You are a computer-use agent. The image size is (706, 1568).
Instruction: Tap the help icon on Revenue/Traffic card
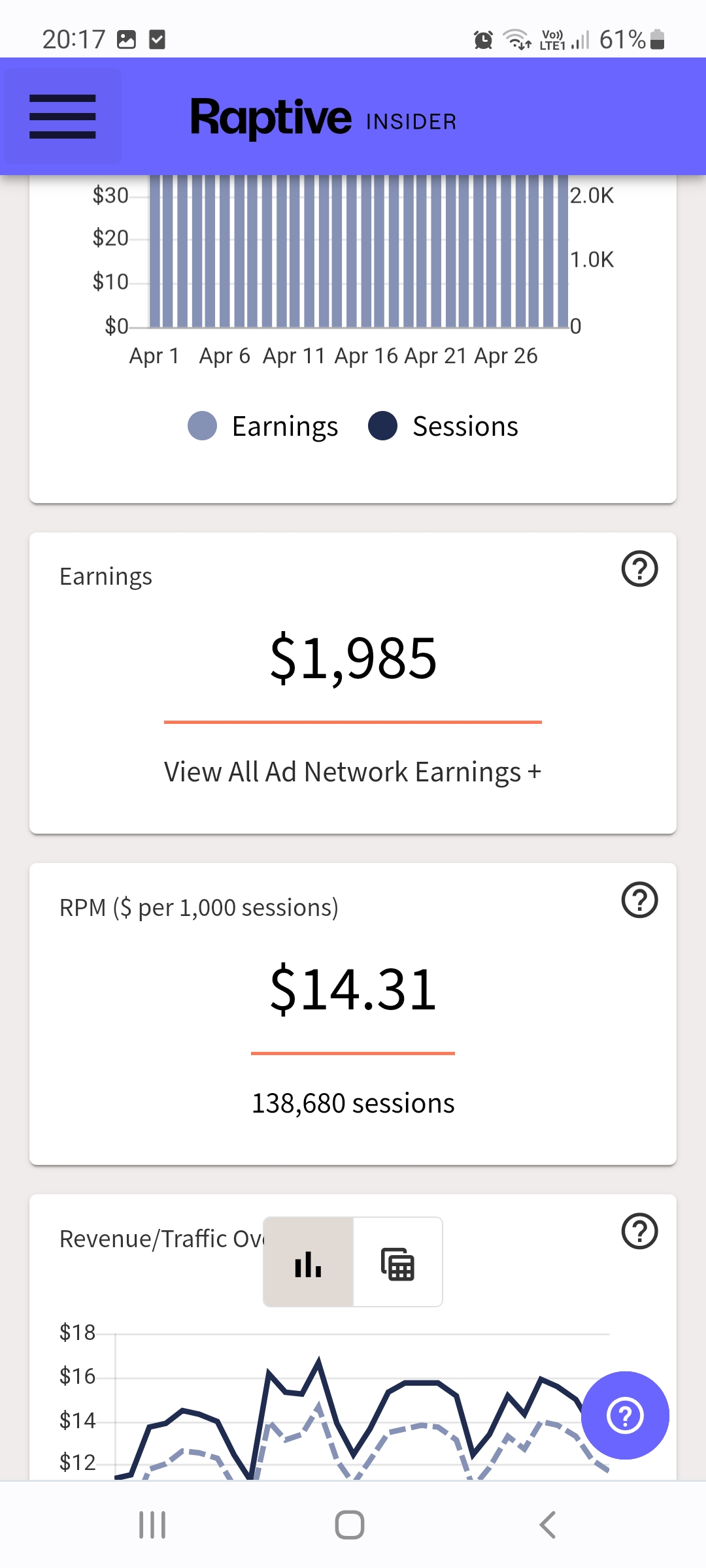(639, 1232)
